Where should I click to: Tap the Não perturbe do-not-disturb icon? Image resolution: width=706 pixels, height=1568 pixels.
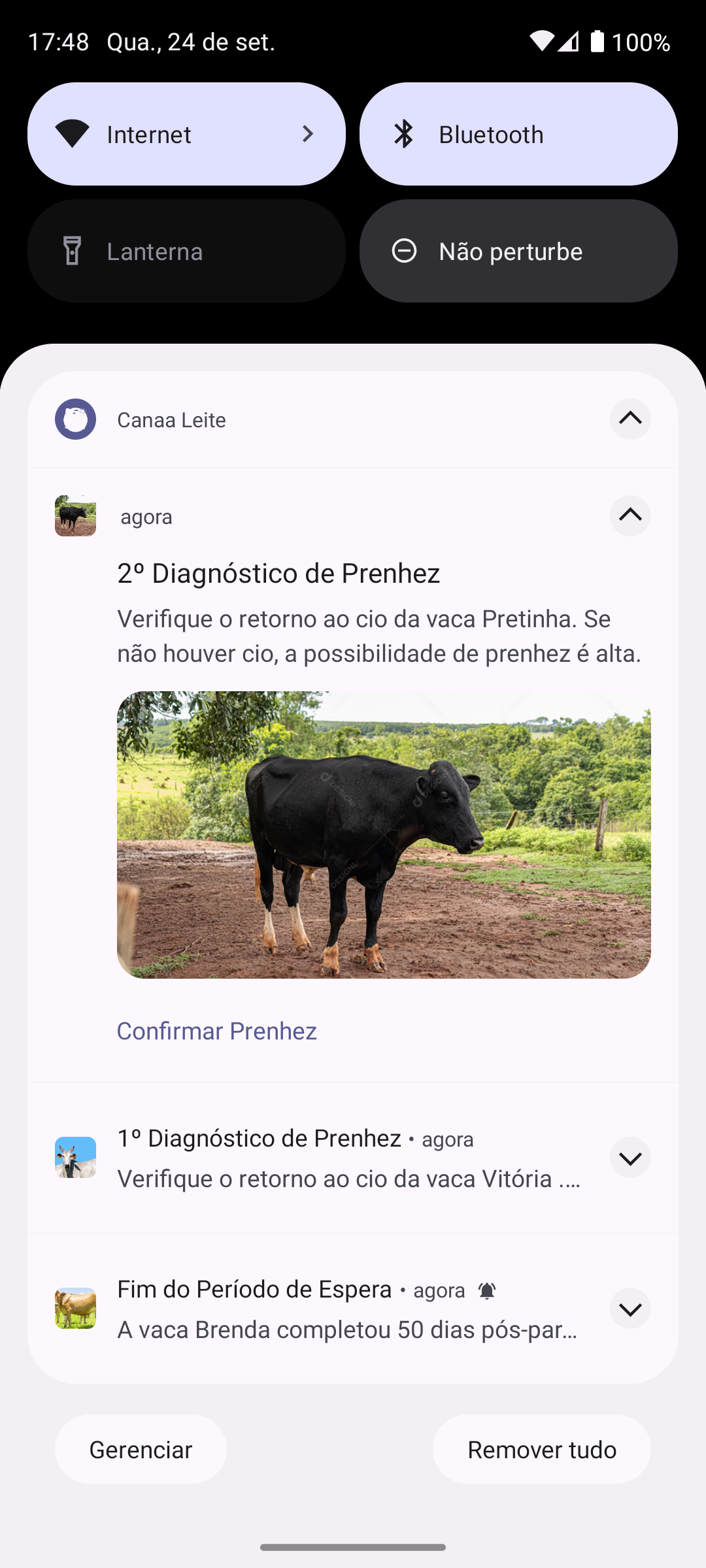(x=405, y=250)
